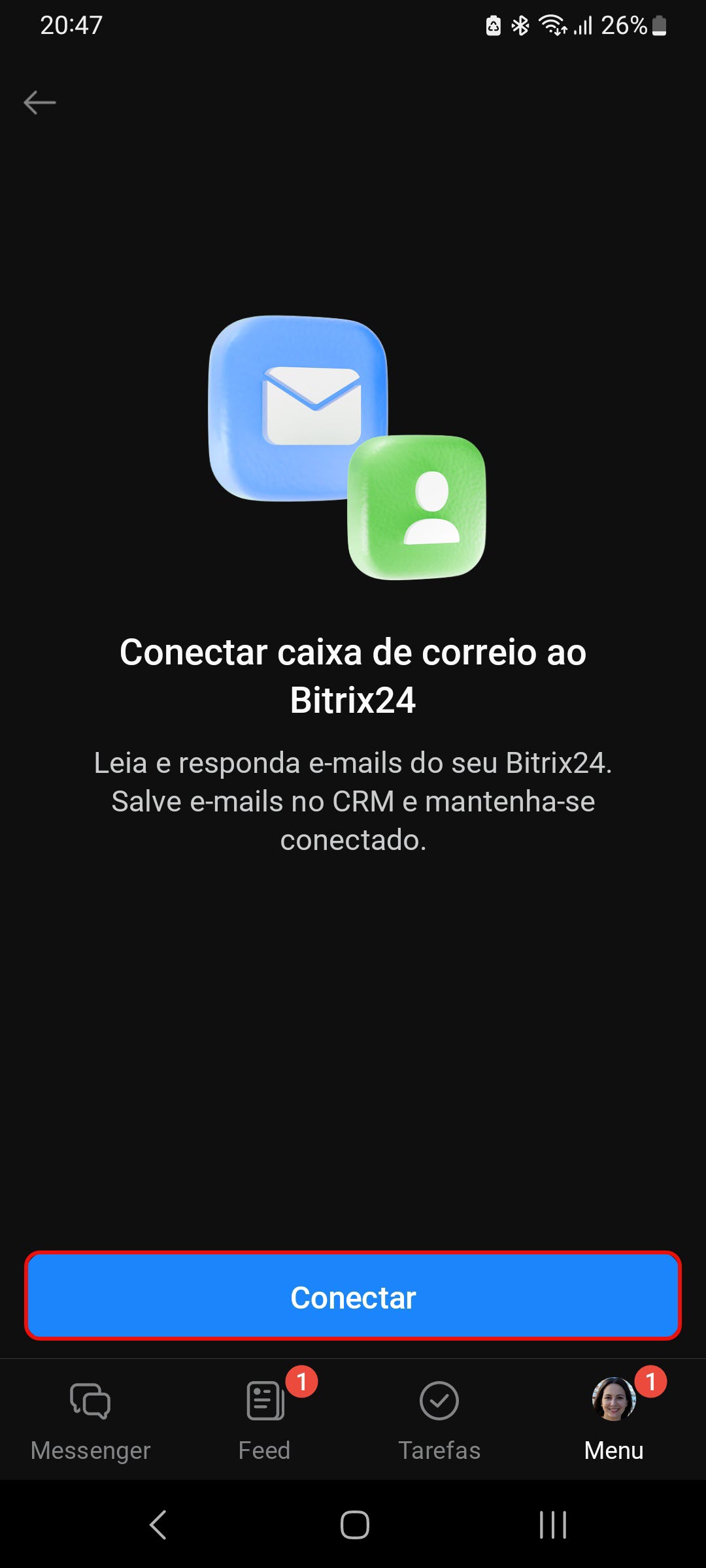
Task: Tap the system home button
Action: 354,1525
